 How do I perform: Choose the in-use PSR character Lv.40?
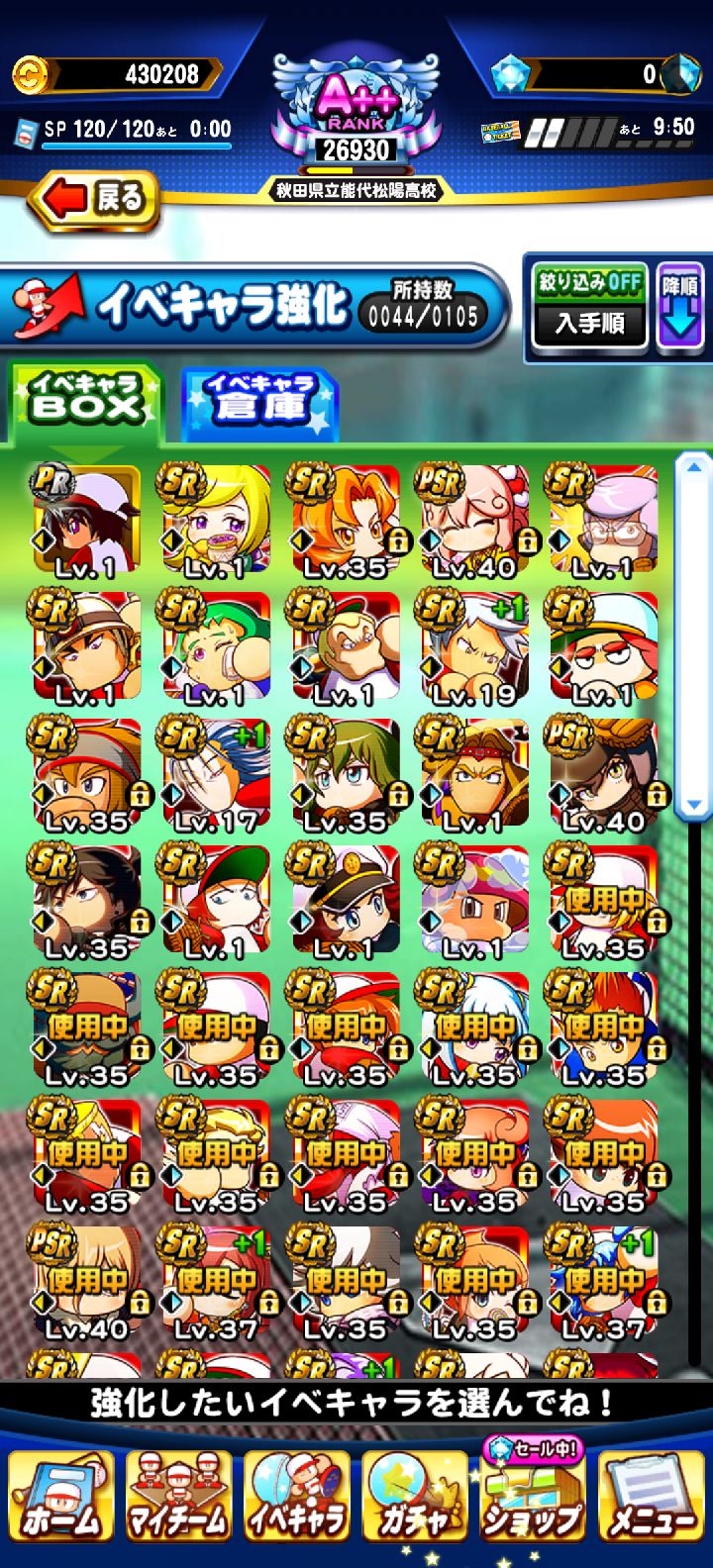[x=86, y=1280]
